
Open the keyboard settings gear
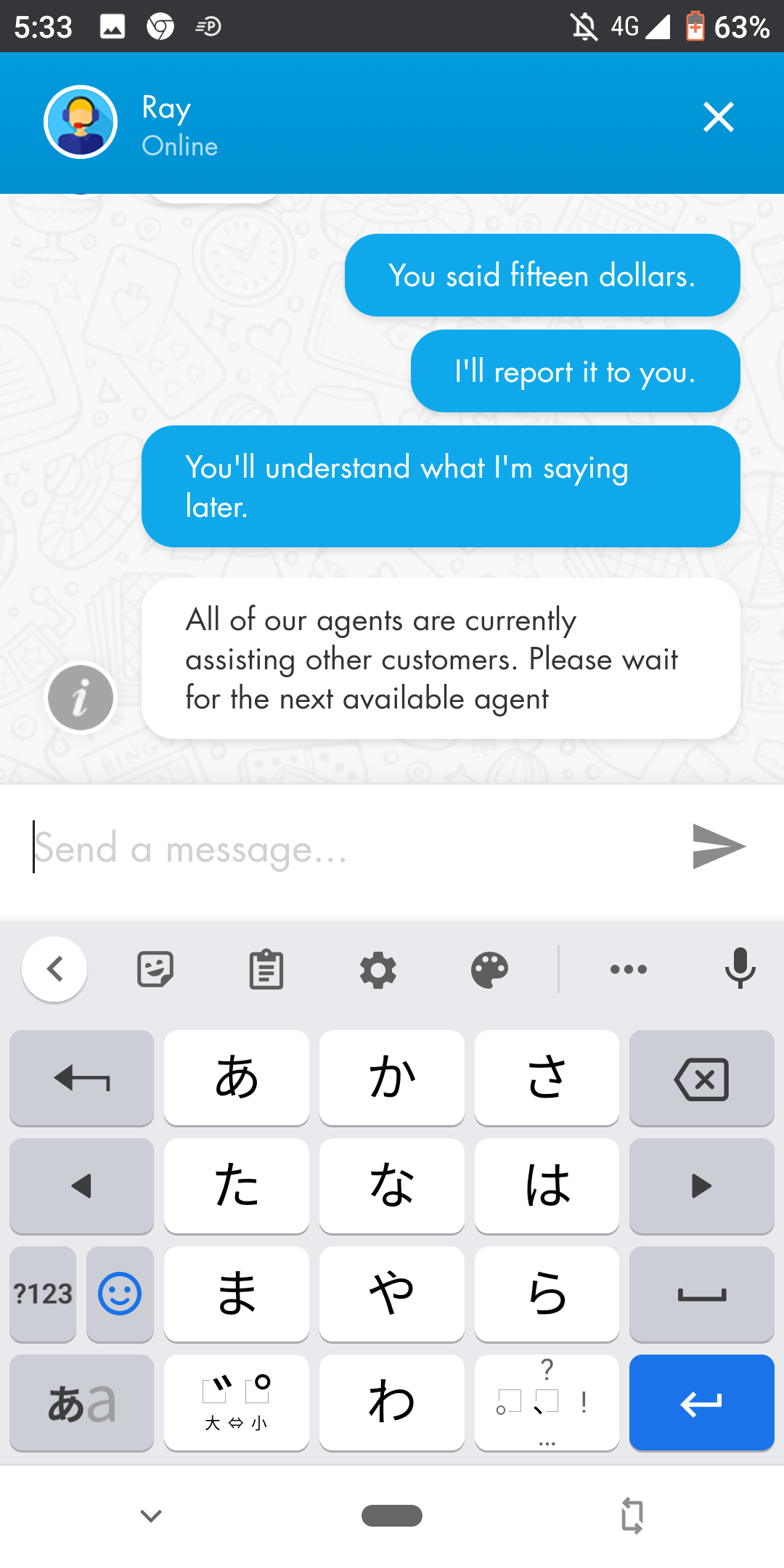click(378, 969)
